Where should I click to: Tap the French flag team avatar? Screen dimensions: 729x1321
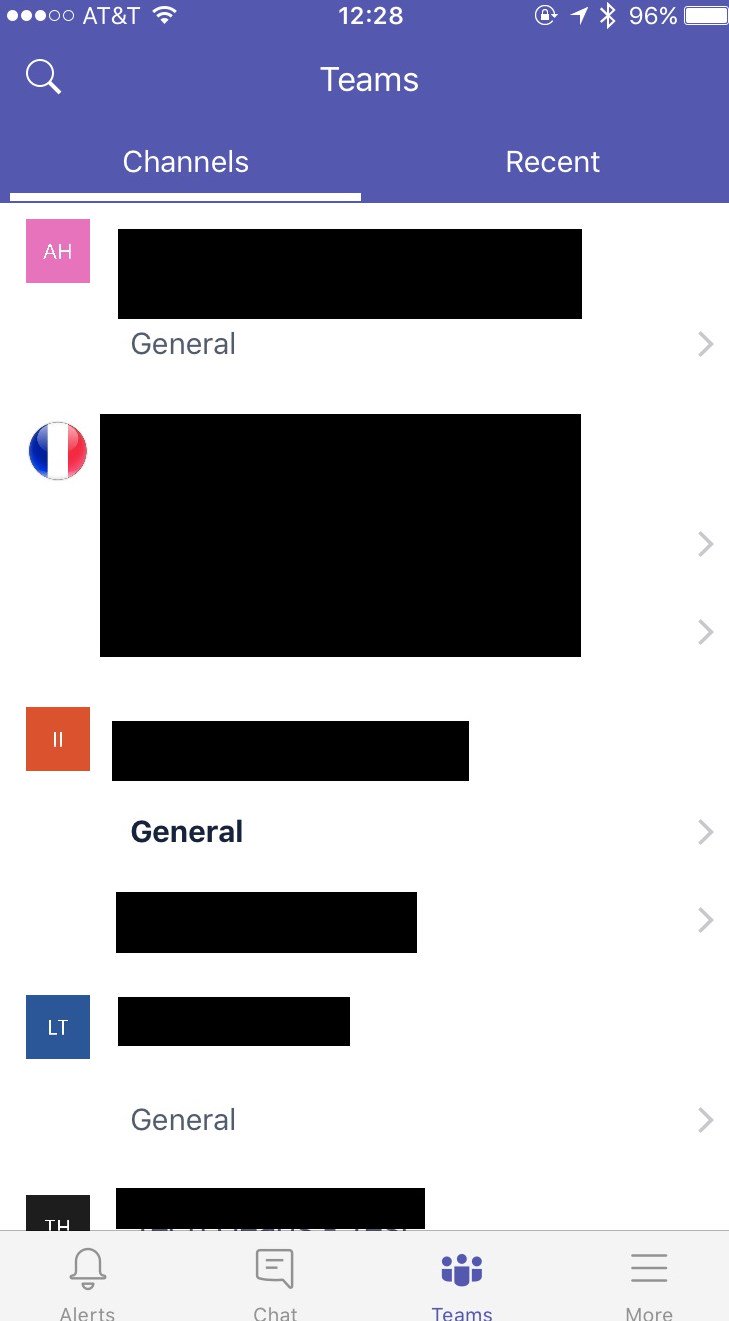(58, 451)
